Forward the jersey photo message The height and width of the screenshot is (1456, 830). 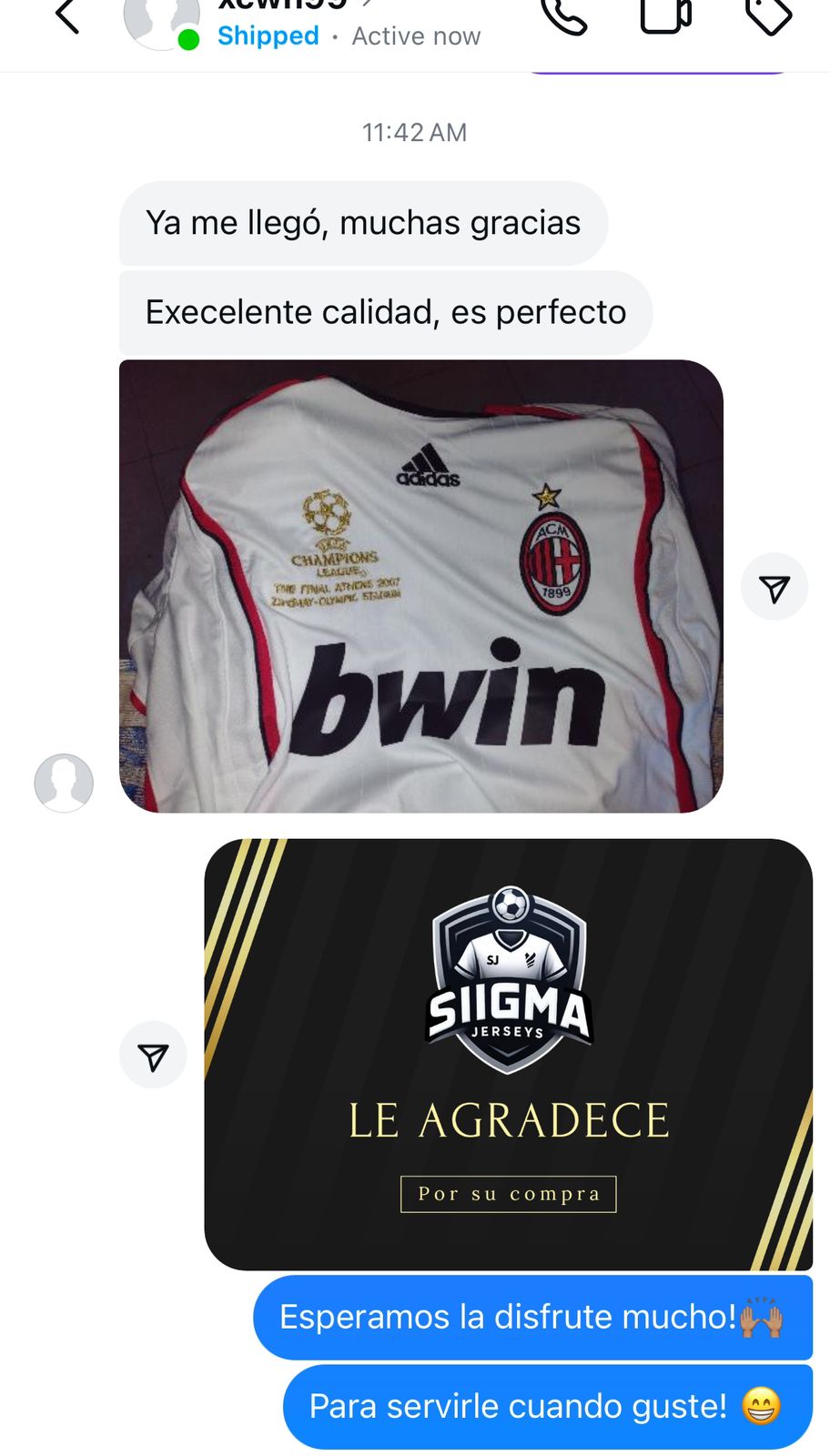pyautogui.click(x=774, y=588)
